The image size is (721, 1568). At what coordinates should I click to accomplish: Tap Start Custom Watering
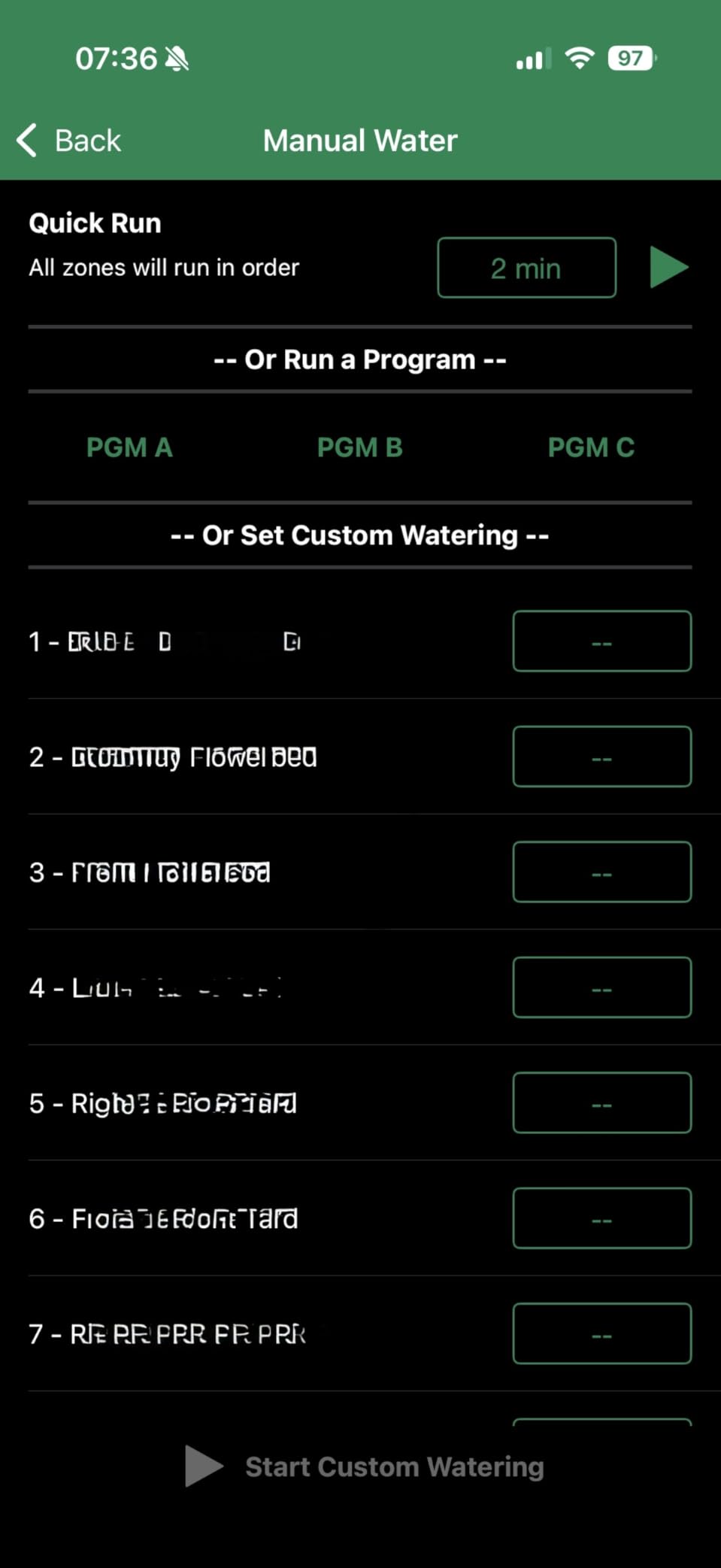[365, 1466]
